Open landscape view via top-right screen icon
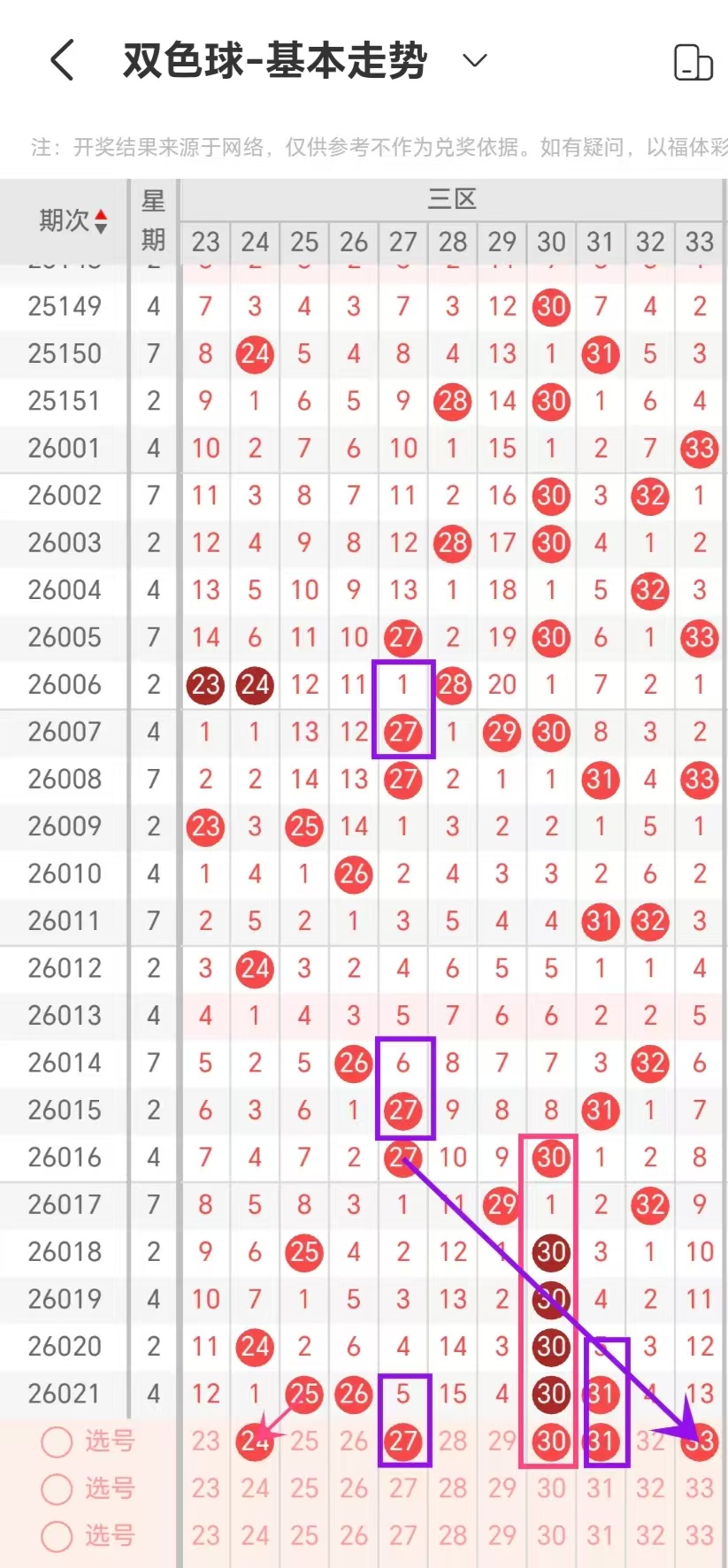This screenshot has width=728, height=1568. pyautogui.click(x=694, y=62)
